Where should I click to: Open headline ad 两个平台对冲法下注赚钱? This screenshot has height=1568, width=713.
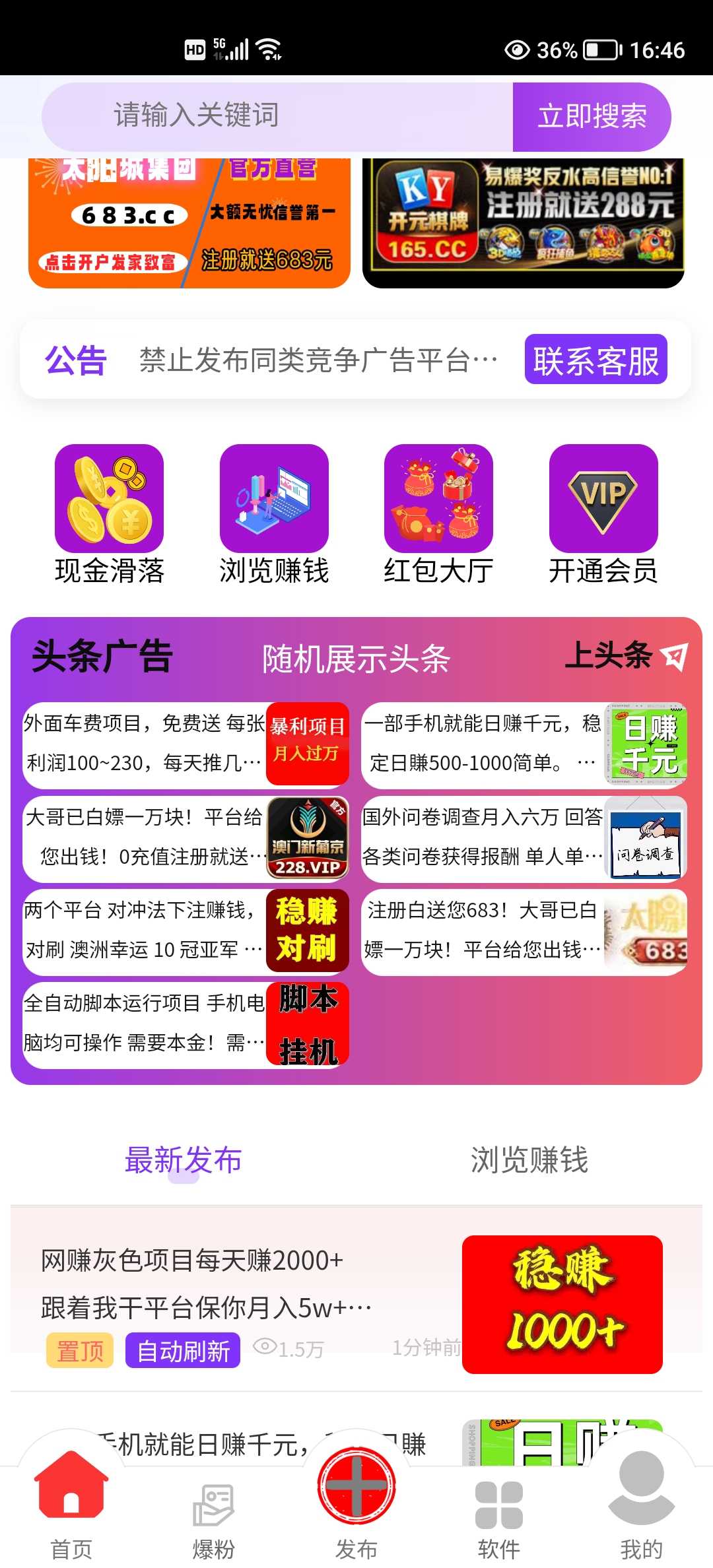(186, 932)
